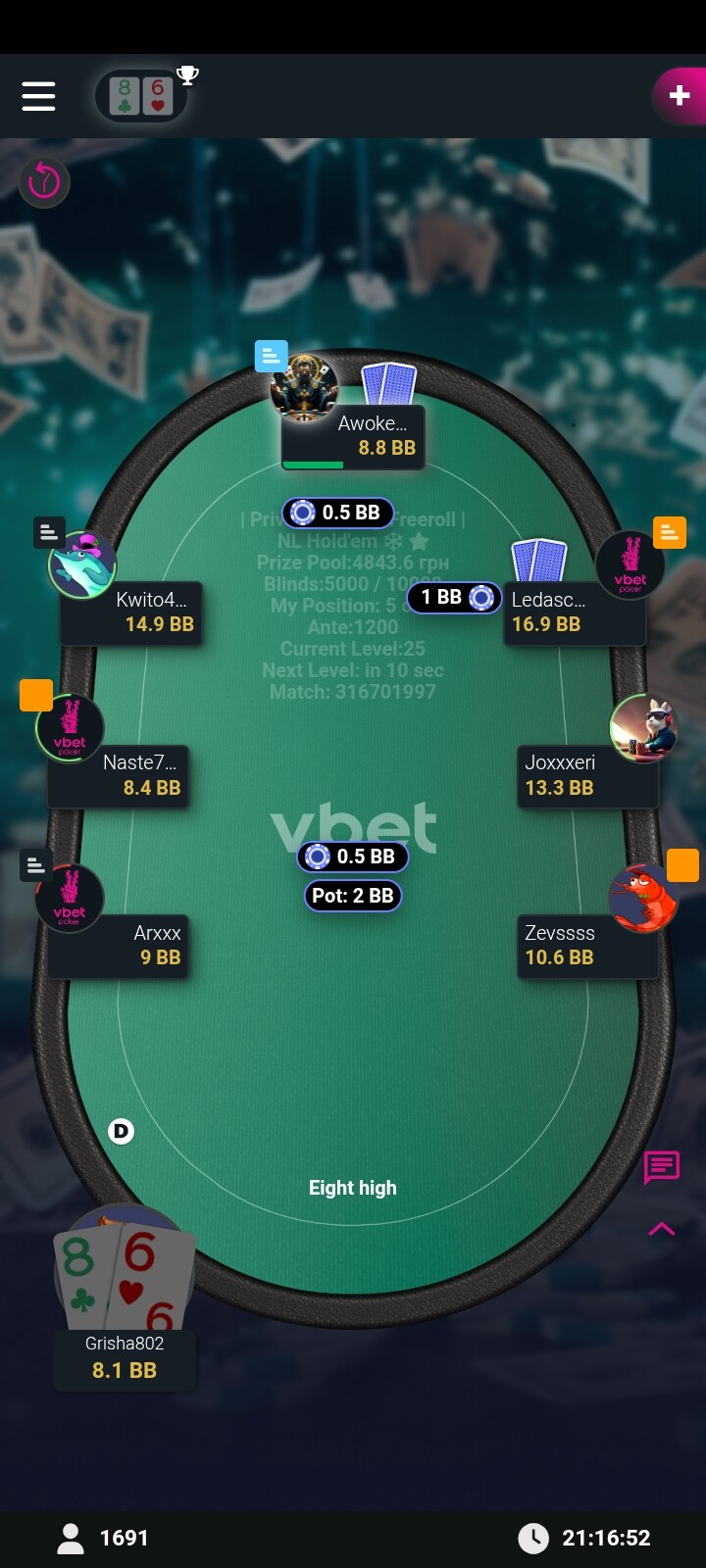
Task: Select the 8-6 table tab
Action: pos(141,96)
